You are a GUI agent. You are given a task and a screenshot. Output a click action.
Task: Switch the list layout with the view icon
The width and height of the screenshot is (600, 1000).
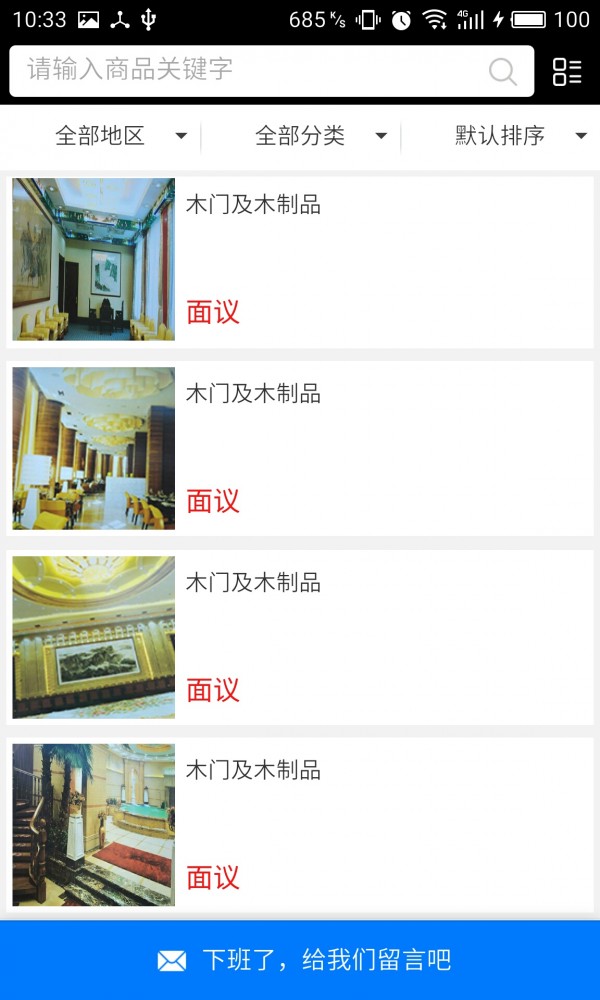pyautogui.click(x=567, y=71)
